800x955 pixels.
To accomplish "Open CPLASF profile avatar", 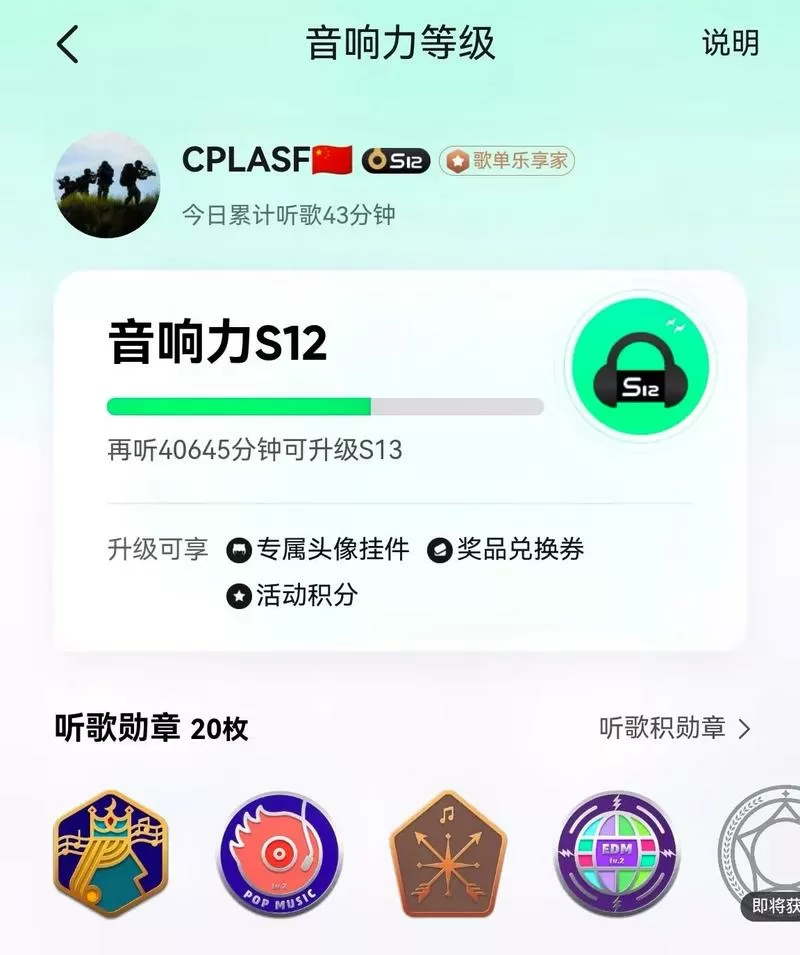I will click(106, 185).
